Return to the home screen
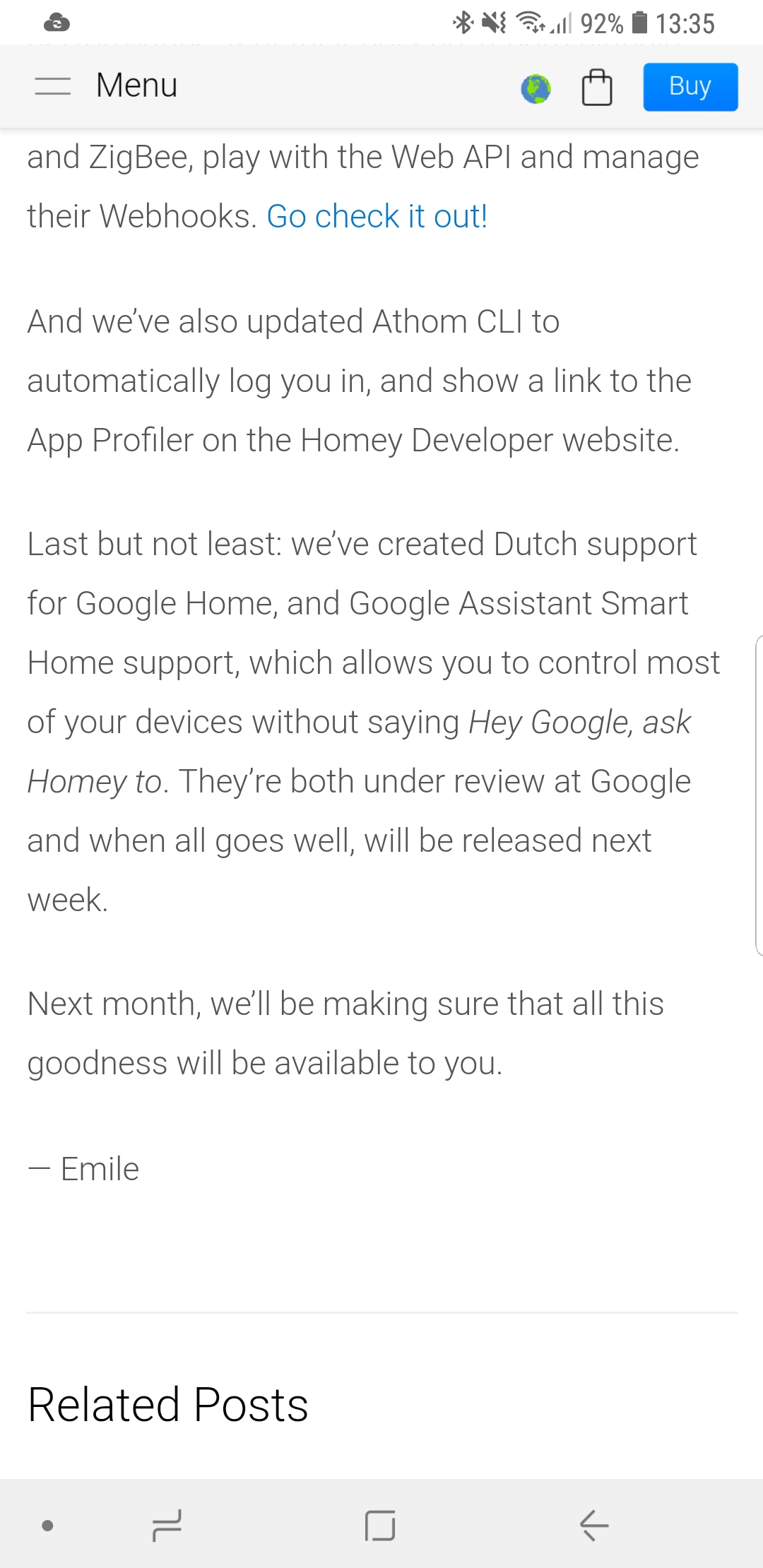This screenshot has width=763, height=1568. pyautogui.click(x=380, y=1525)
